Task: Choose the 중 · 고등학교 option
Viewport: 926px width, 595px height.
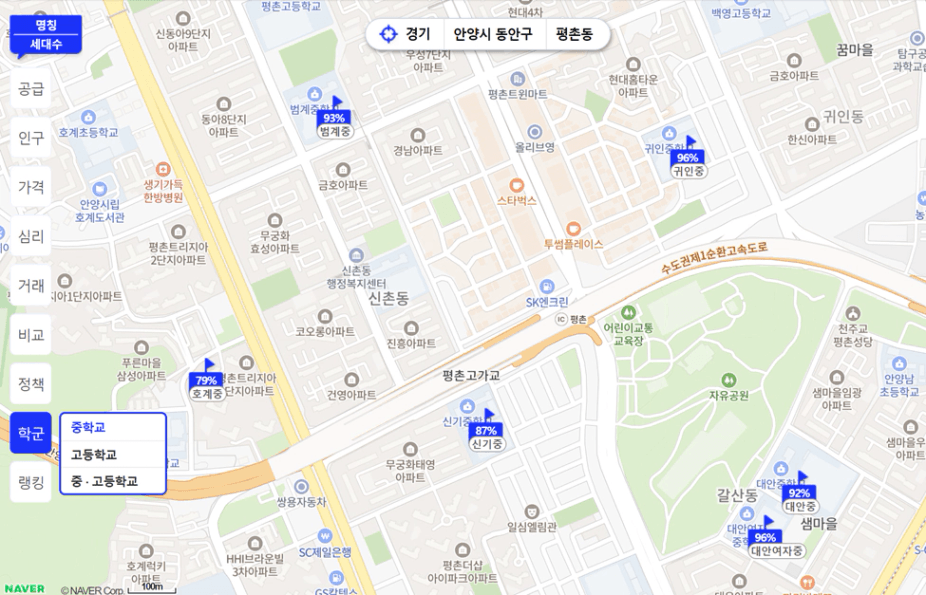Action: (x=112, y=481)
